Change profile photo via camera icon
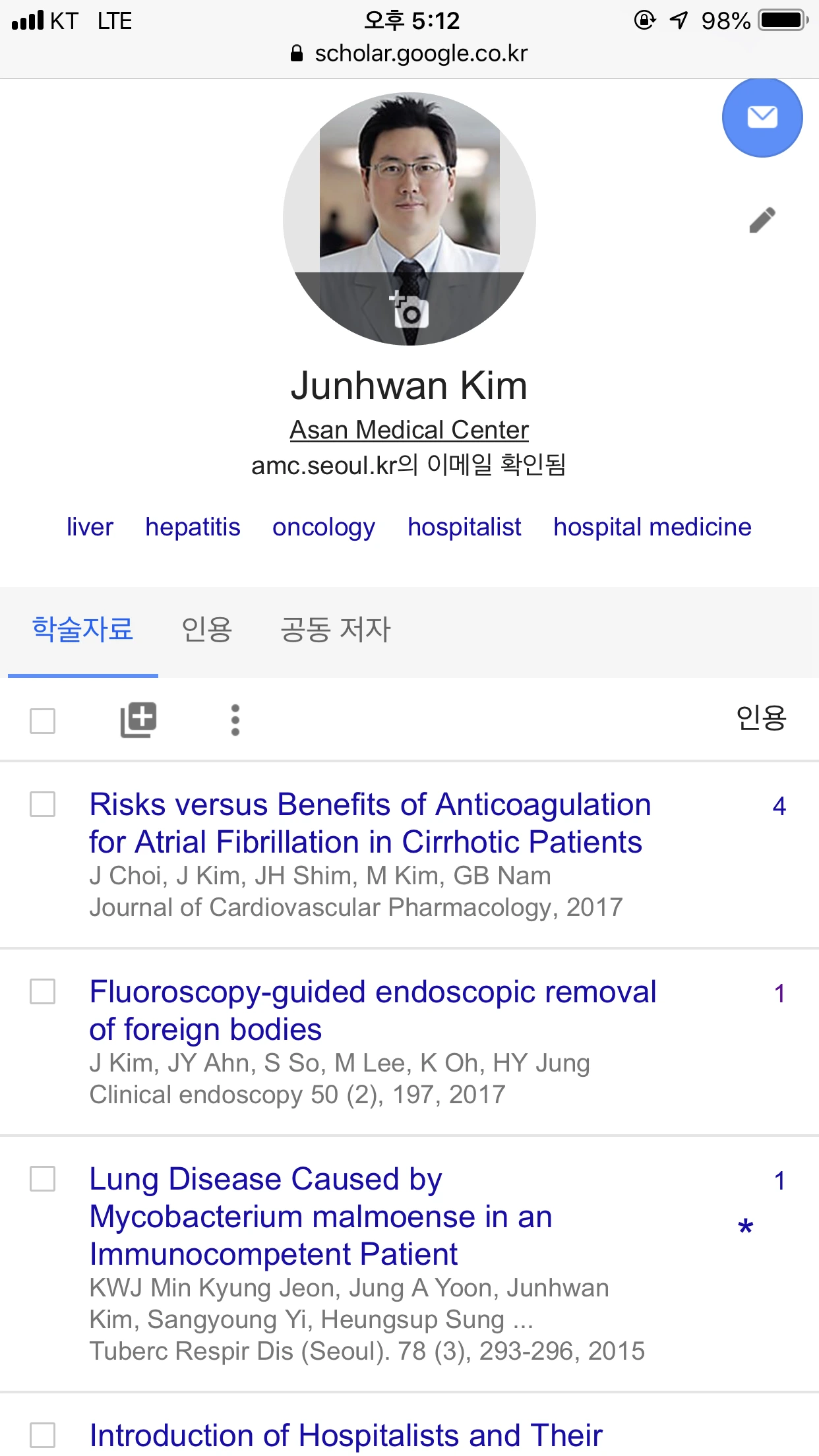The height and width of the screenshot is (1456, 819). (x=410, y=310)
